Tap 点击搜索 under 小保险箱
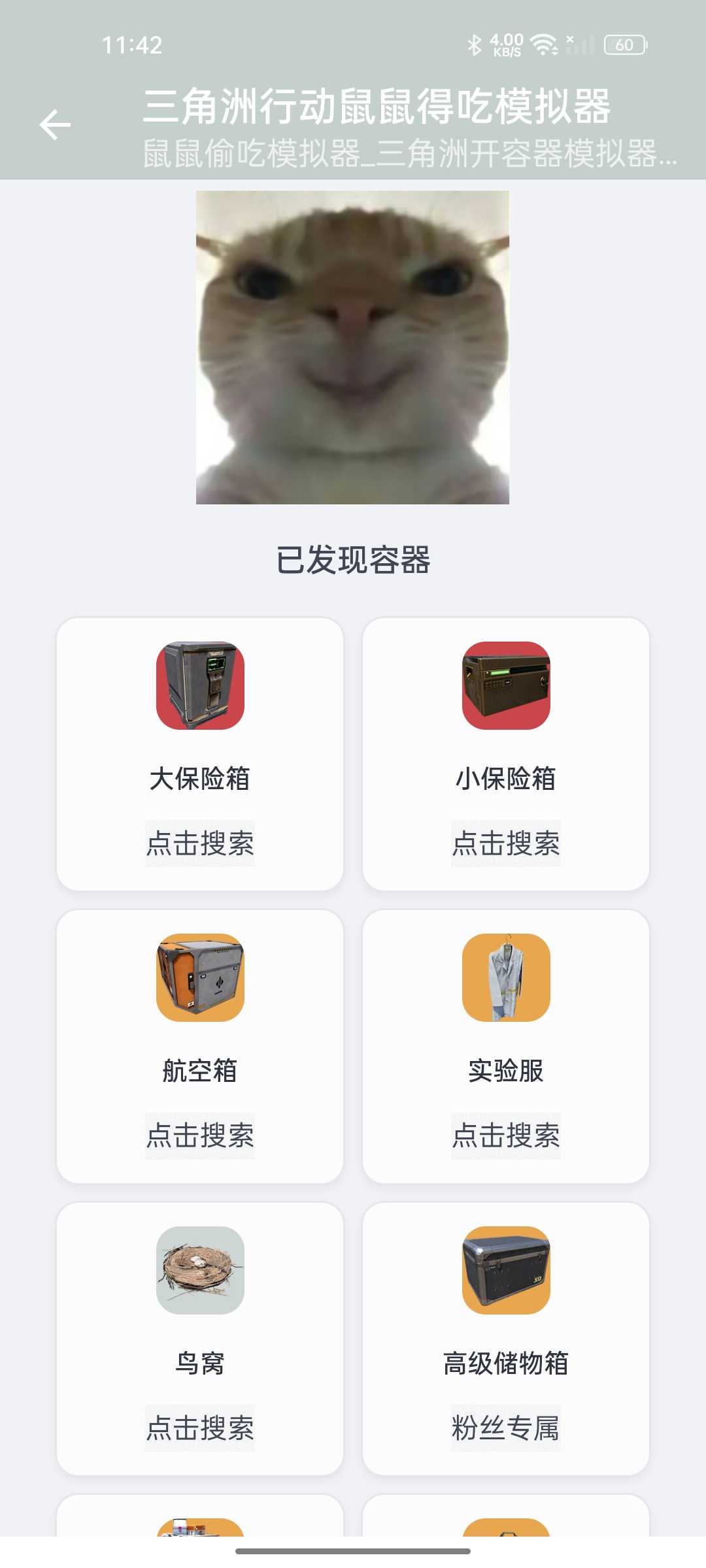This screenshot has width=706, height=1568. 506,843
